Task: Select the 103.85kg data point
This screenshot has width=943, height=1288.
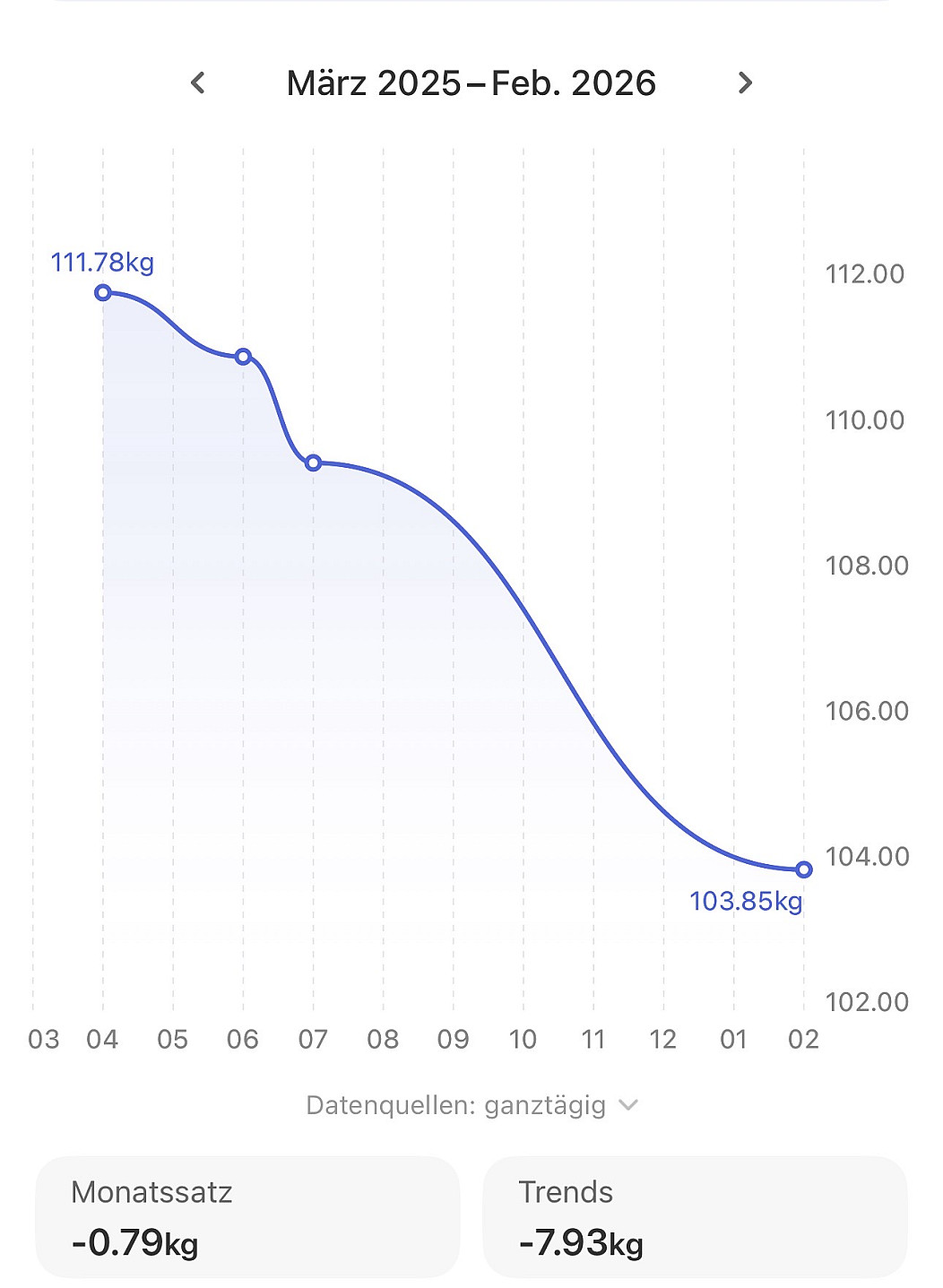Action: tap(804, 869)
